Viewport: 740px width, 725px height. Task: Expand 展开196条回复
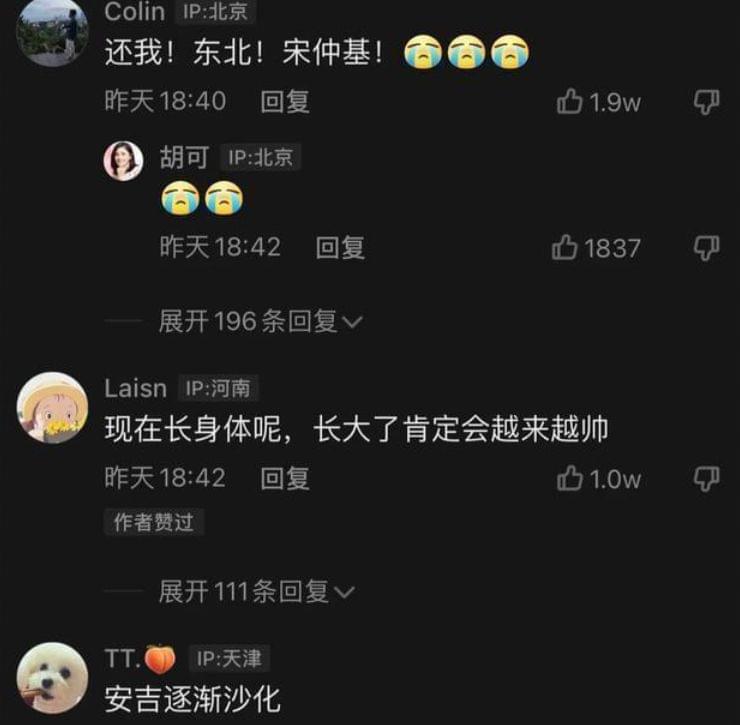[x=260, y=321]
